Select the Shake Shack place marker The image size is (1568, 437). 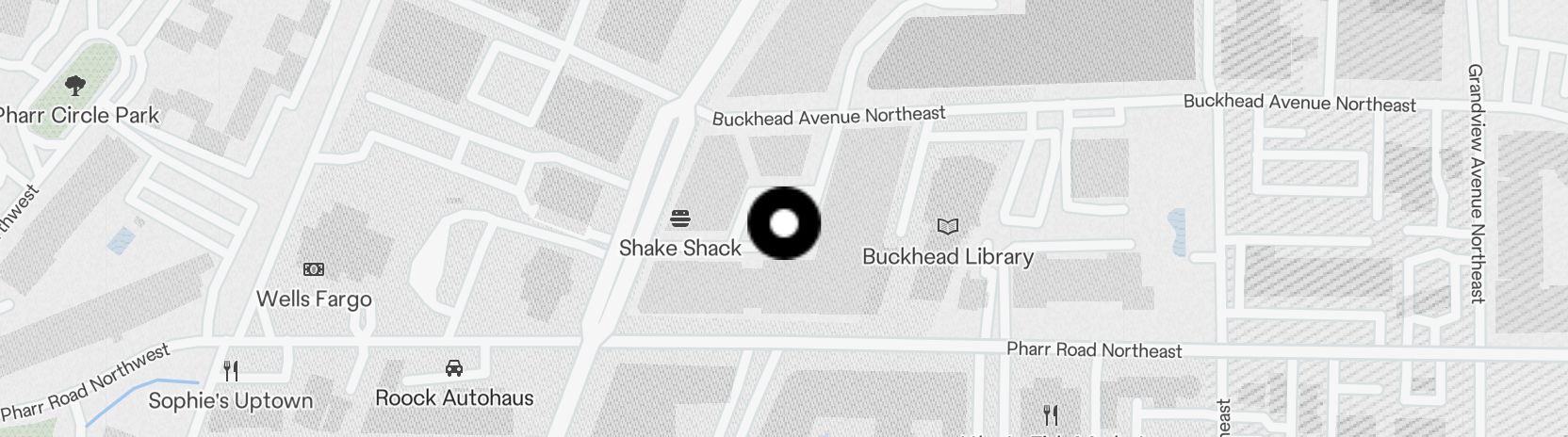(x=680, y=219)
